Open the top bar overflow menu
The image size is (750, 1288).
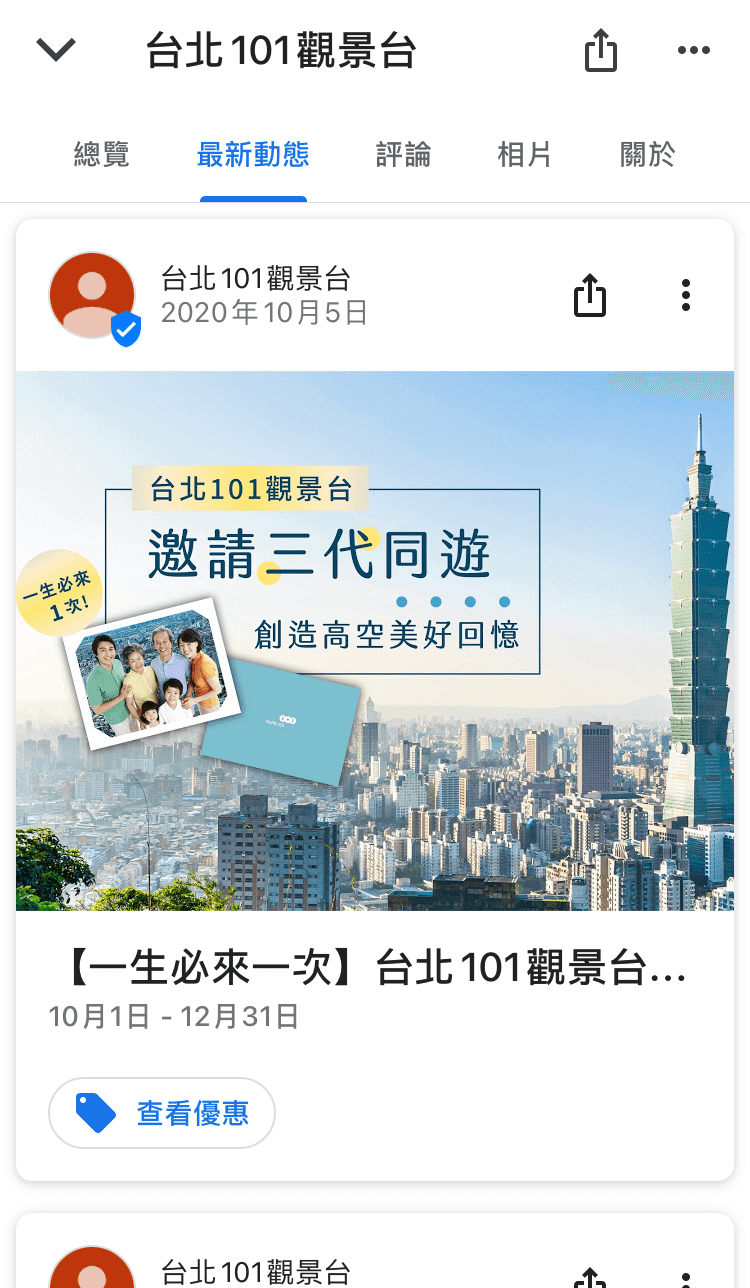coord(693,50)
